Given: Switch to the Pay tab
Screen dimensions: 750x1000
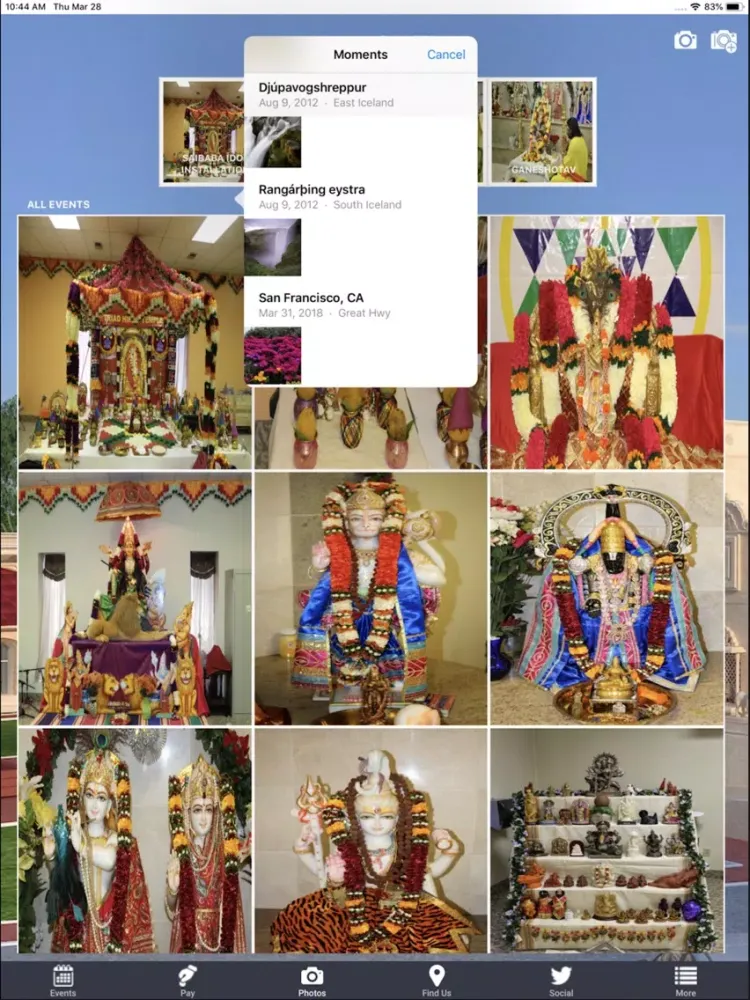Looking at the screenshot, I should [x=187, y=981].
